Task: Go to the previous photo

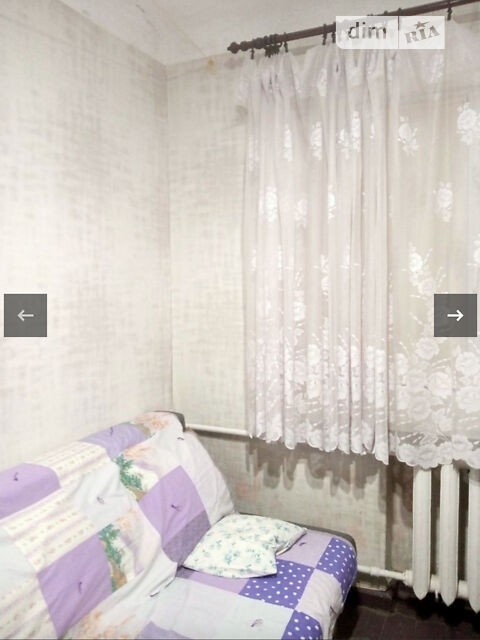Action: coord(25,315)
